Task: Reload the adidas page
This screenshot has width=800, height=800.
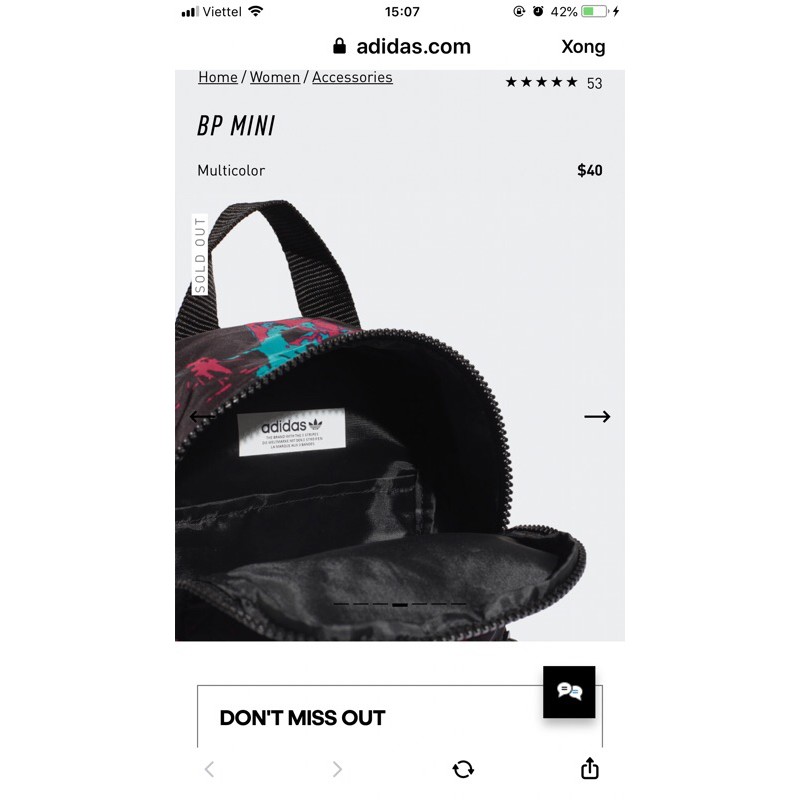Action: click(463, 768)
